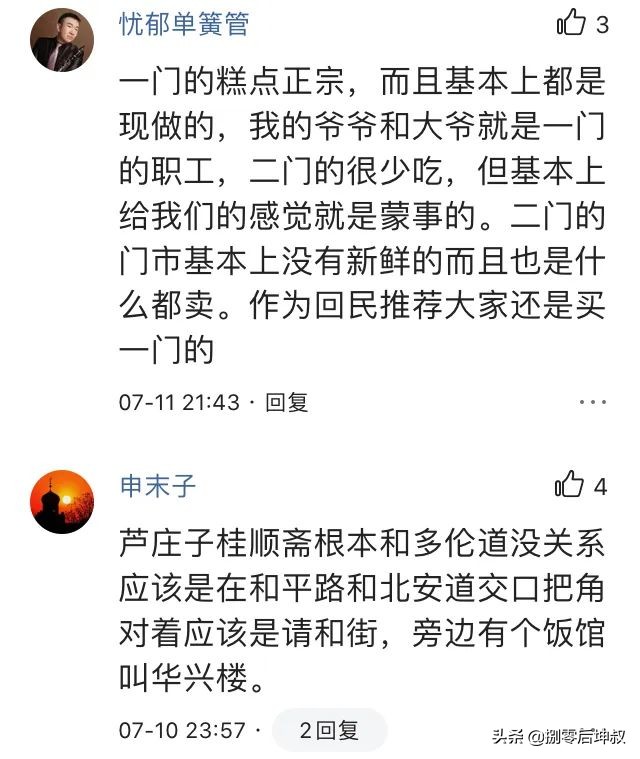Like the comment by 忧郁单簧管
Viewport: 640px width, 759px height.
coord(570,23)
